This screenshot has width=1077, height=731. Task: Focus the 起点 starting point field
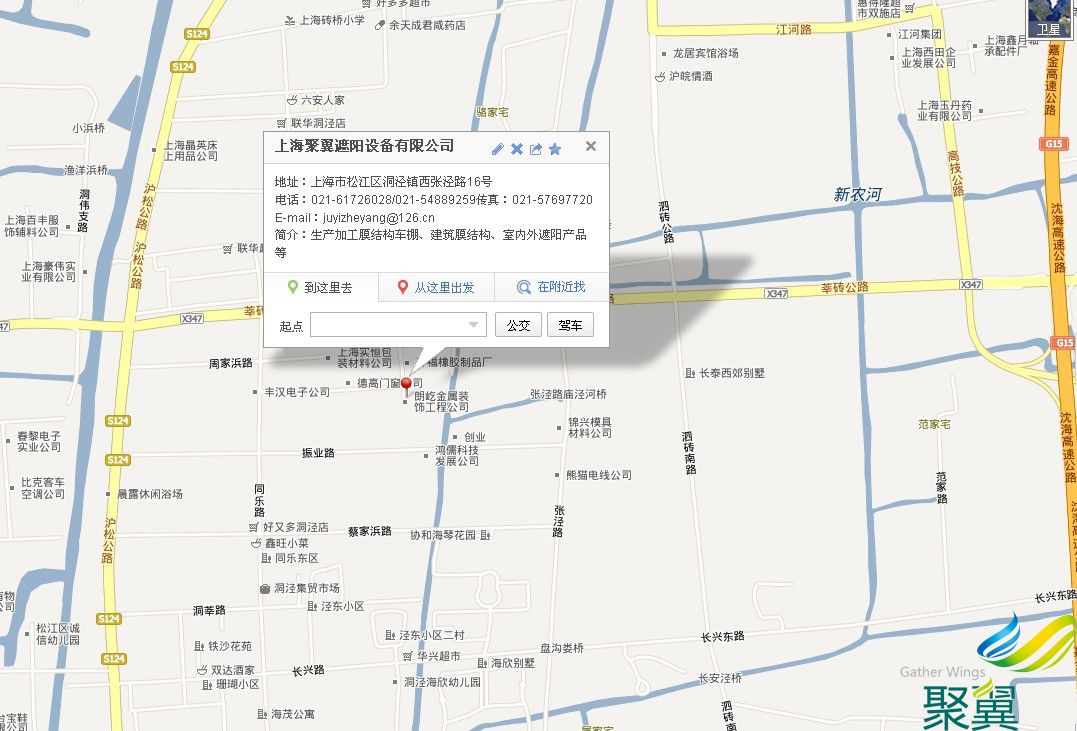pyautogui.click(x=388, y=325)
